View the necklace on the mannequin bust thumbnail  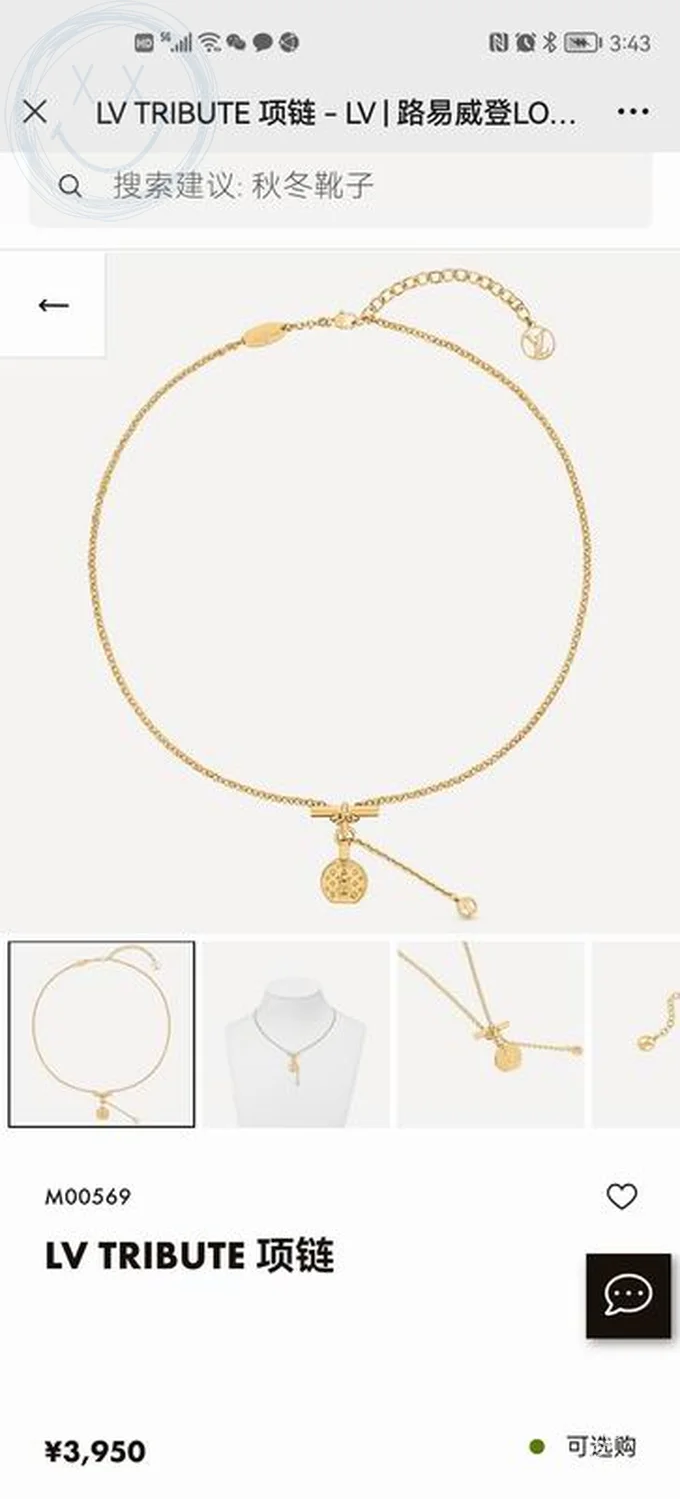tap(296, 1034)
